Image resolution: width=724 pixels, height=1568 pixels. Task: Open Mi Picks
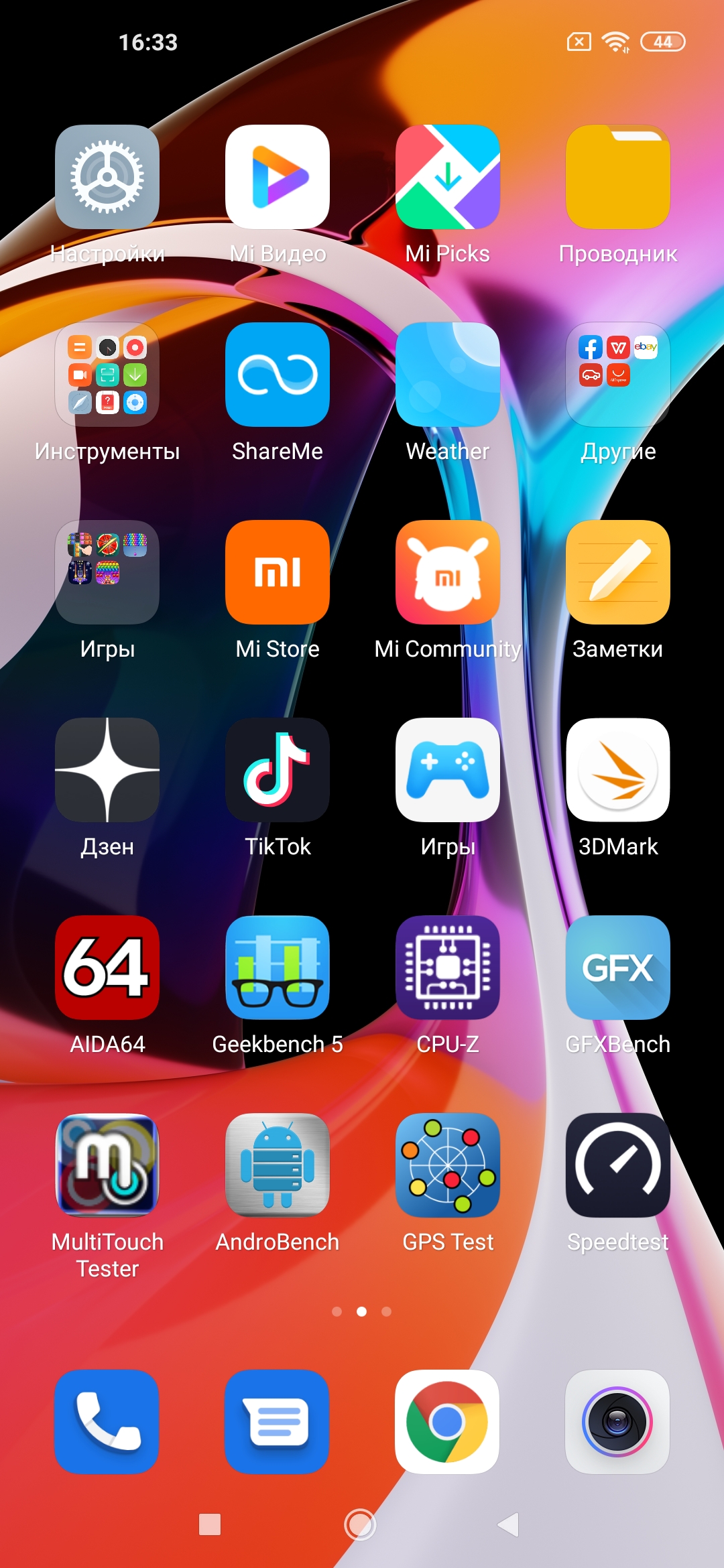[448, 177]
